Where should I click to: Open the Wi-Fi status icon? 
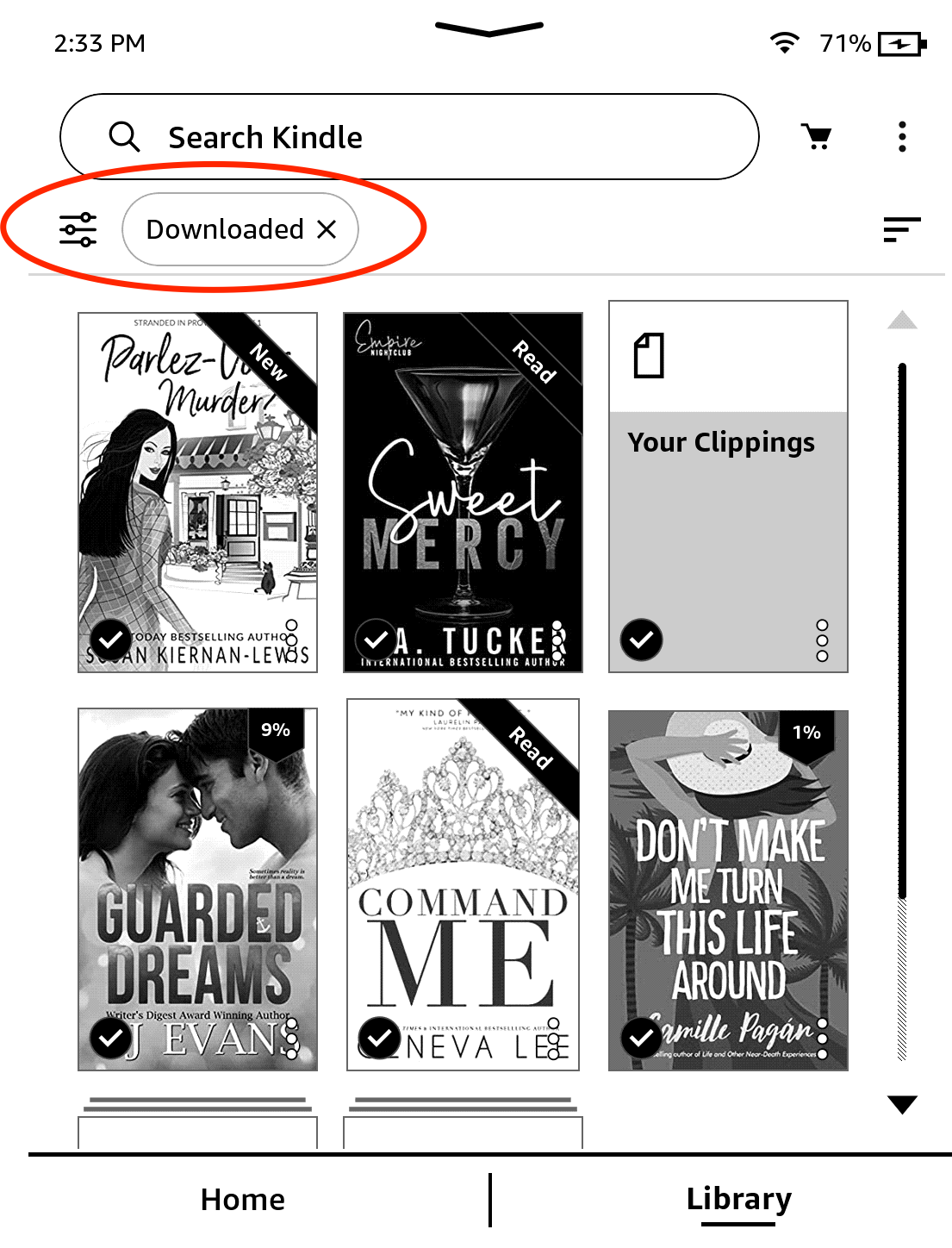coord(785,41)
